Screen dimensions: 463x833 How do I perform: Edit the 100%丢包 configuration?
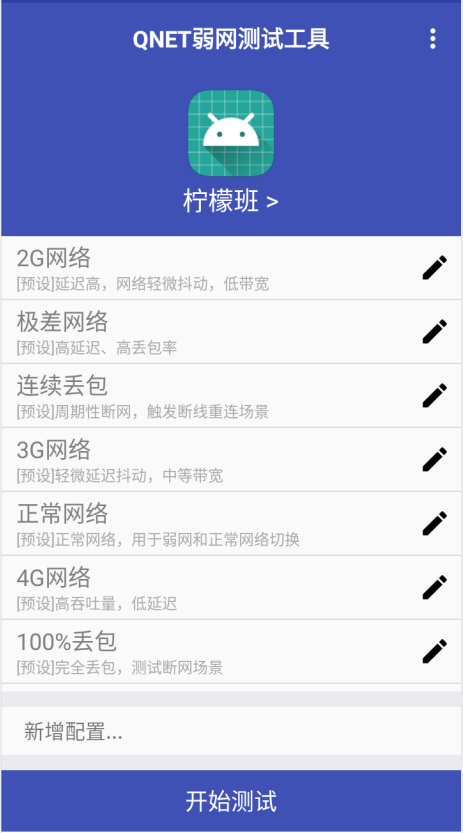click(x=434, y=651)
